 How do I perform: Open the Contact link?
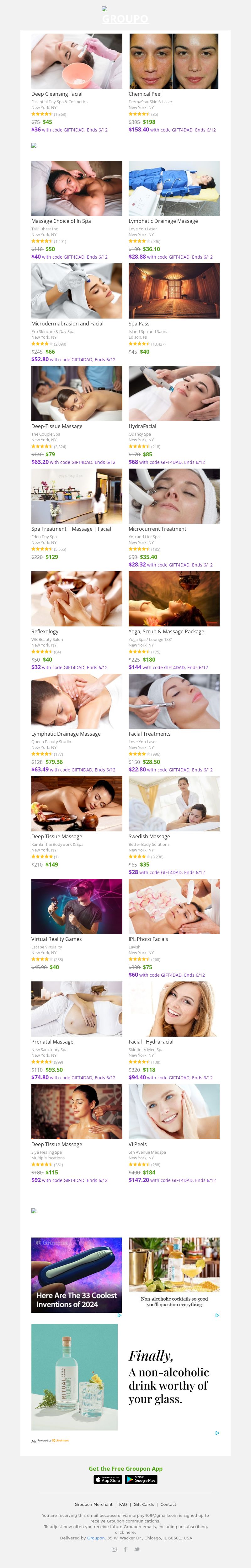click(x=168, y=1504)
